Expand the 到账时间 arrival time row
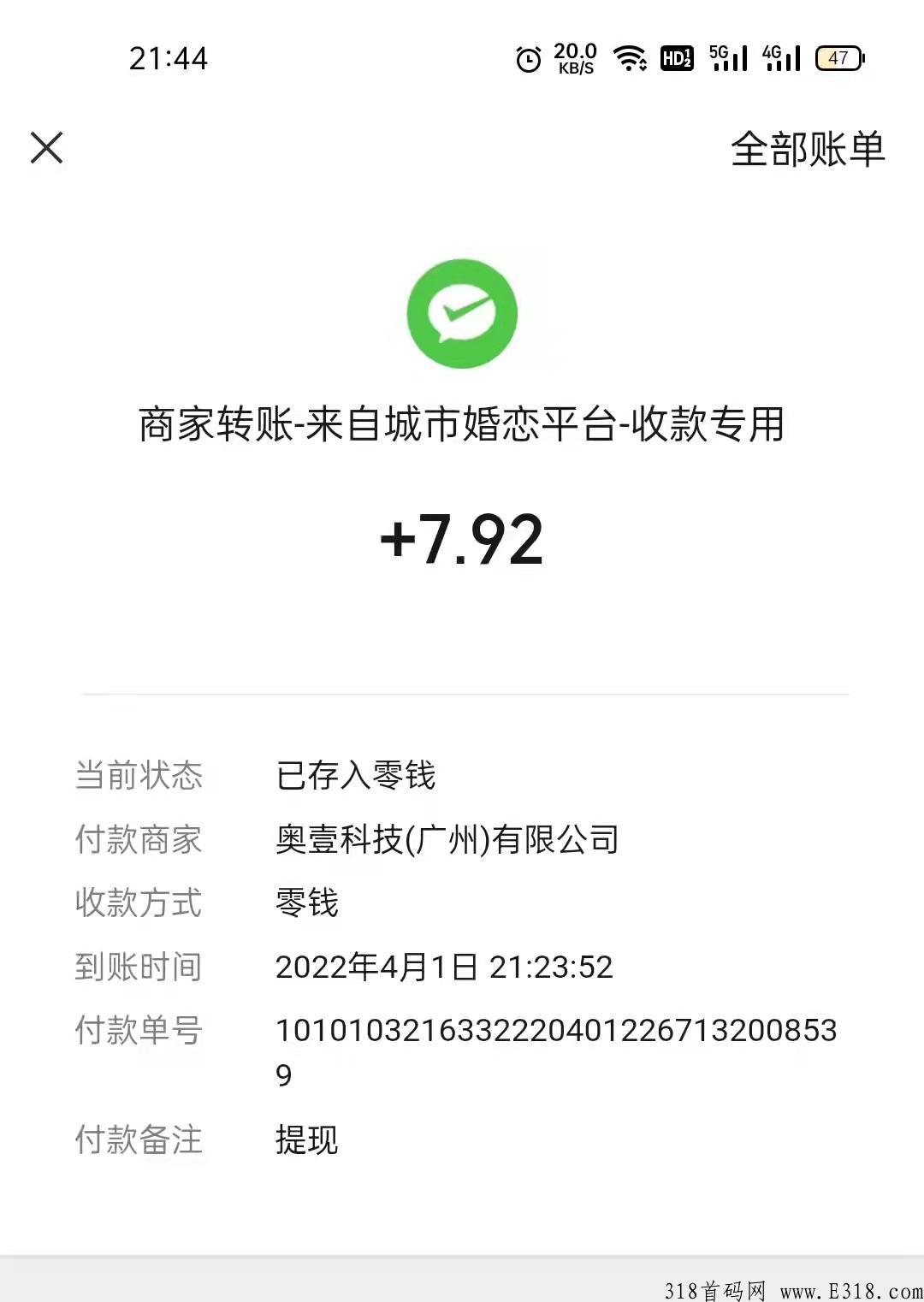The image size is (924, 1302). click(139, 968)
